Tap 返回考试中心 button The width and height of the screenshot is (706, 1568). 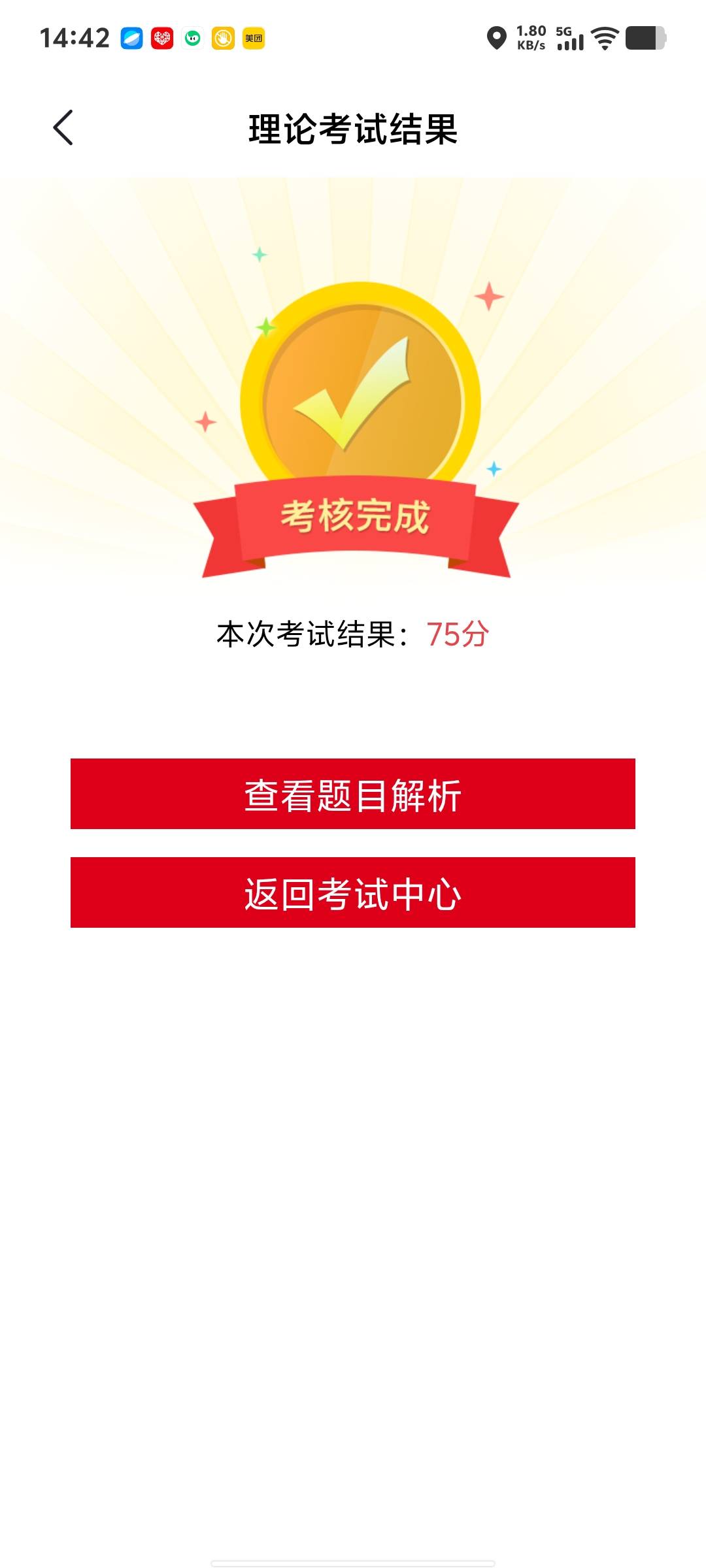(x=353, y=892)
